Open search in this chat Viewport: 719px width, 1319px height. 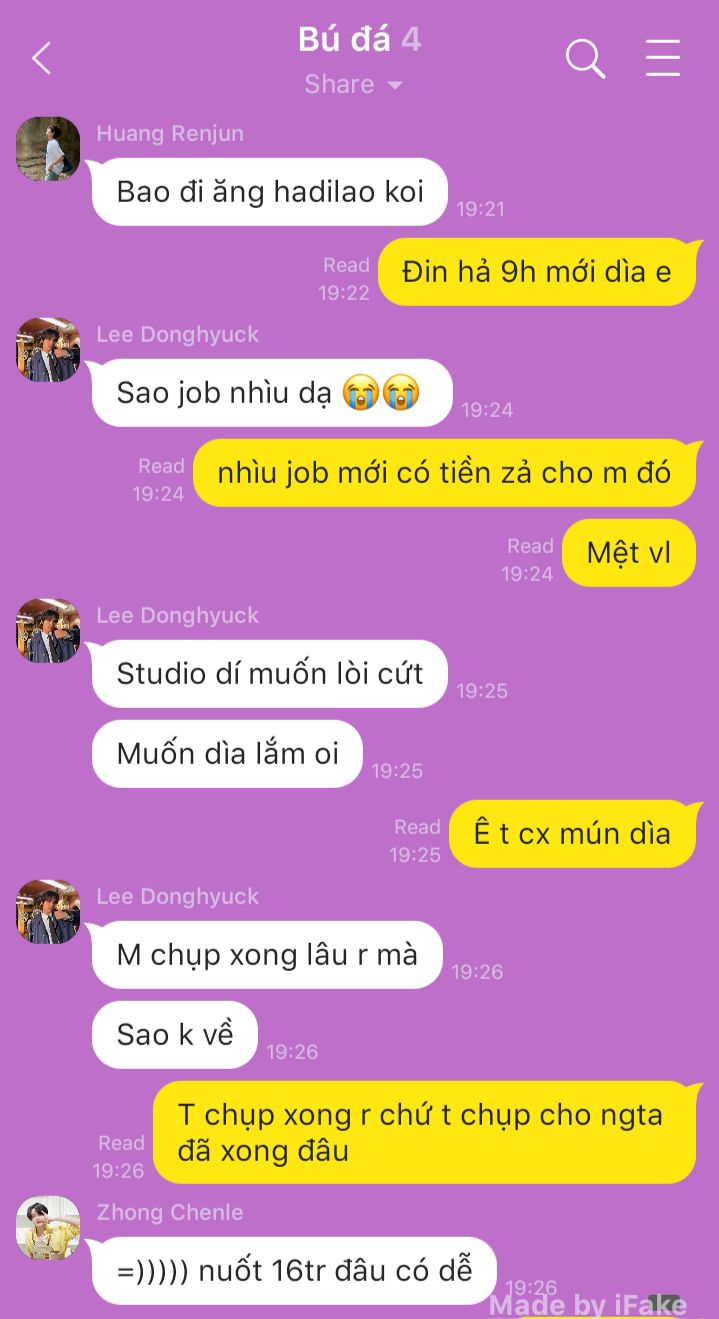tap(585, 58)
